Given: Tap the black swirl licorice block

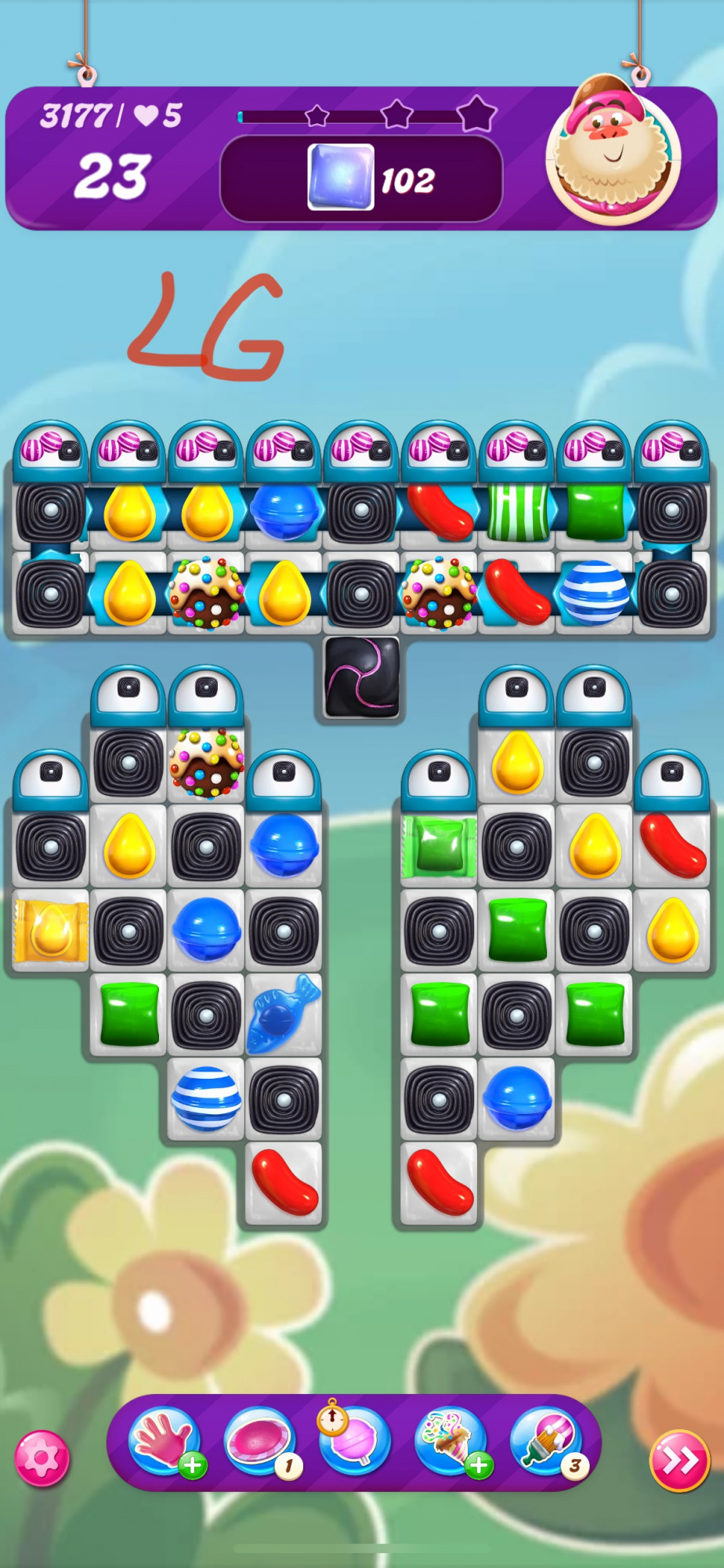Looking at the screenshot, I should point(361,677).
